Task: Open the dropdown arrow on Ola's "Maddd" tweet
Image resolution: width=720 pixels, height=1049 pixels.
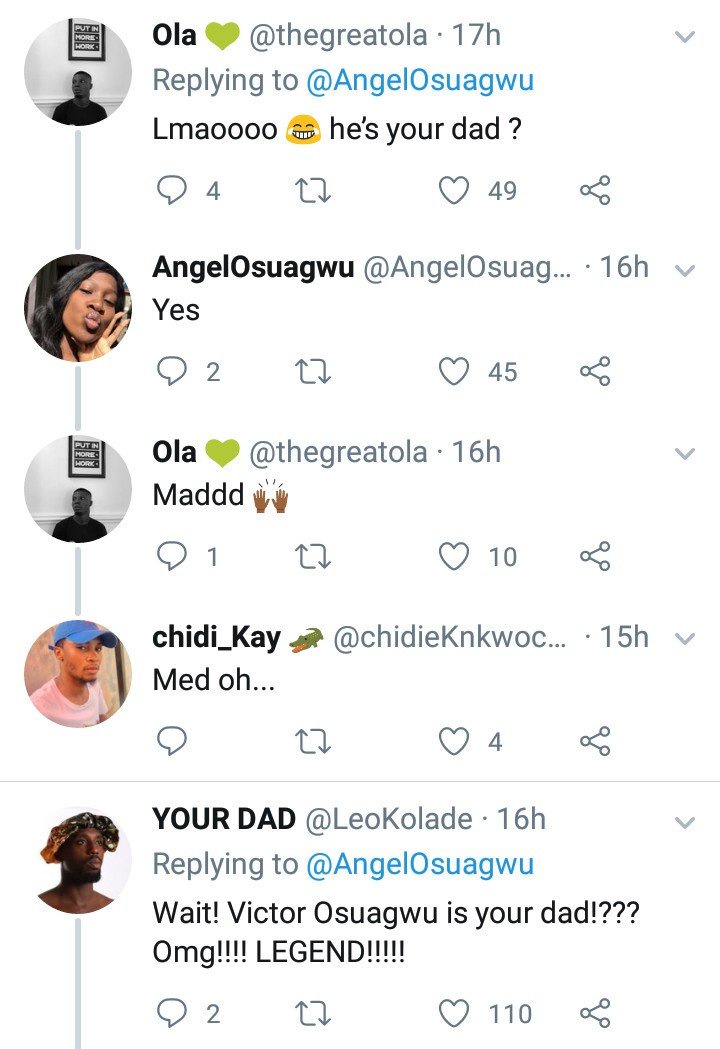Action: 685,453
